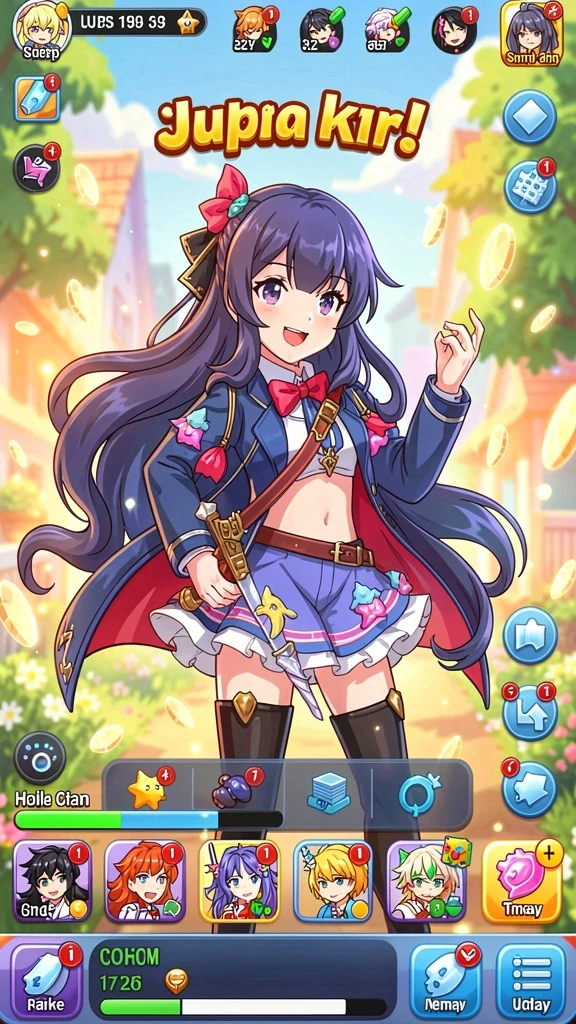
Task: Tap the blue ring item in the tray
Action: point(418,793)
